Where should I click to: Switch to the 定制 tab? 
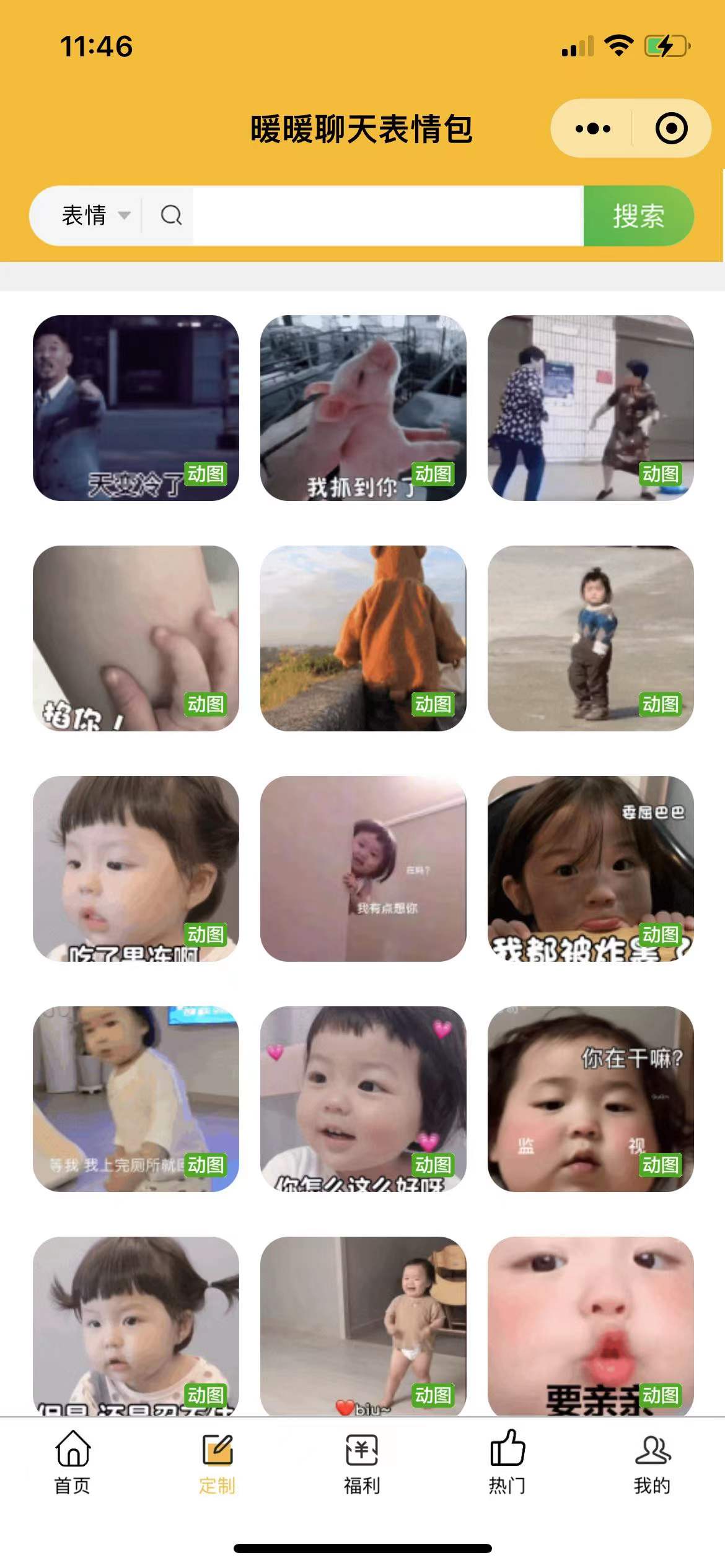coord(217,1461)
